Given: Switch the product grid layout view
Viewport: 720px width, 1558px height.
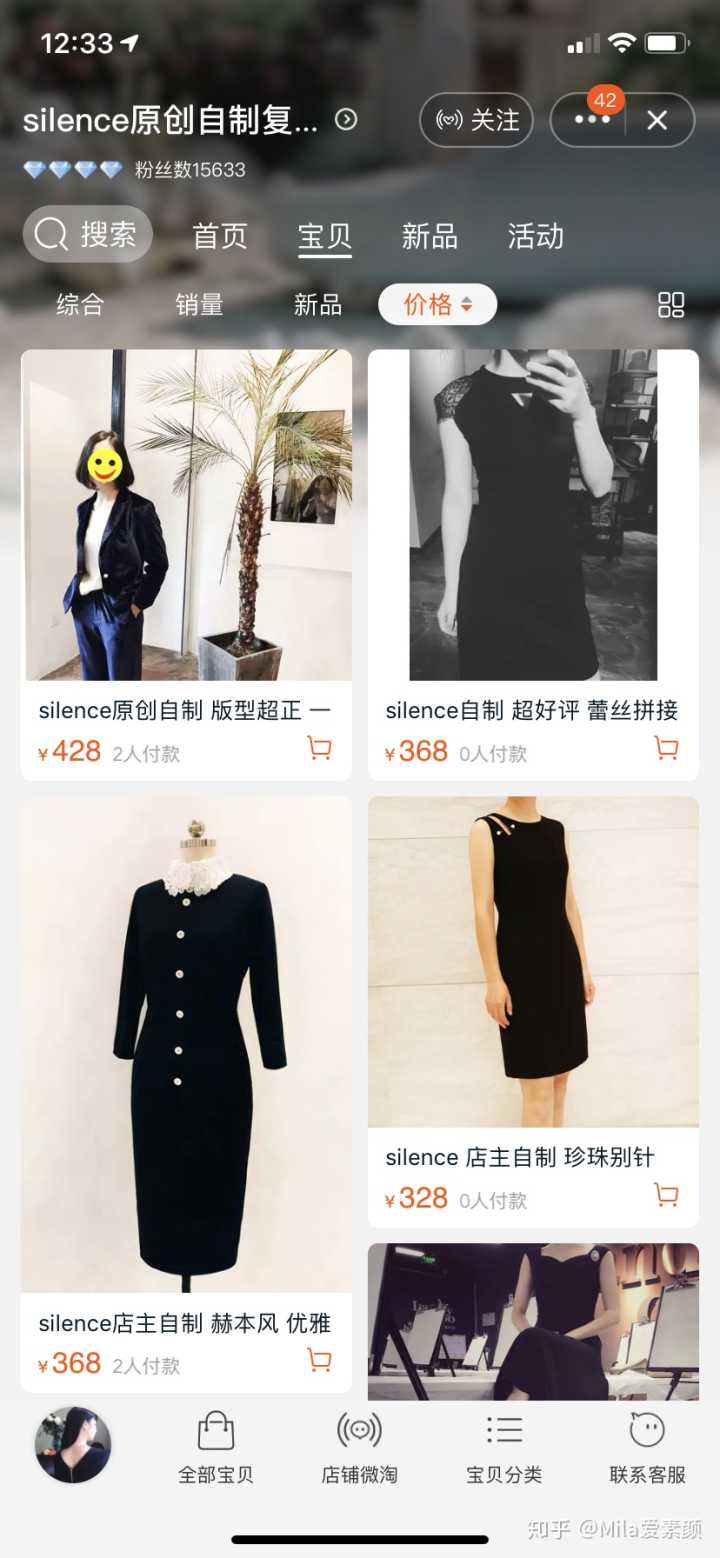Looking at the screenshot, I should click(x=671, y=305).
